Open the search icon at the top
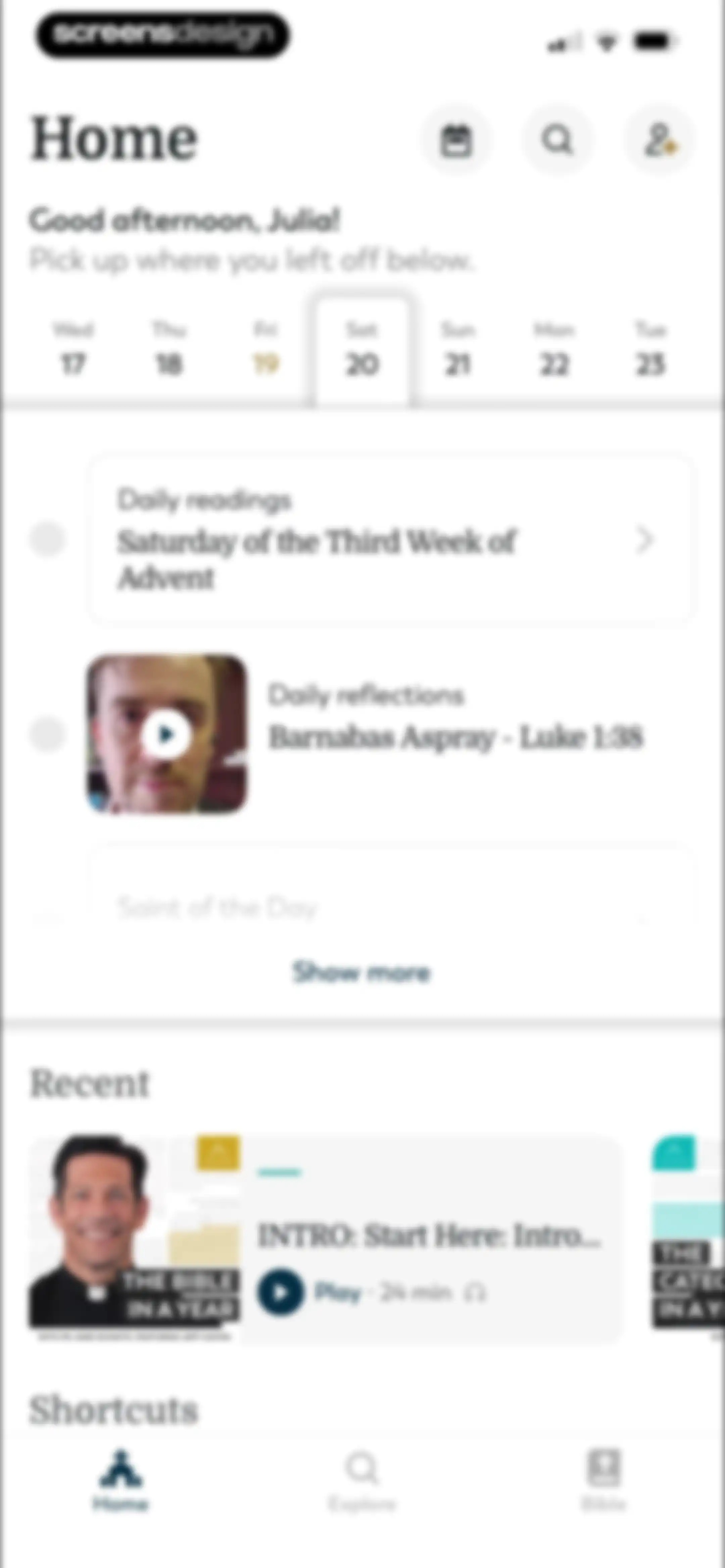725x1568 pixels. [557, 141]
